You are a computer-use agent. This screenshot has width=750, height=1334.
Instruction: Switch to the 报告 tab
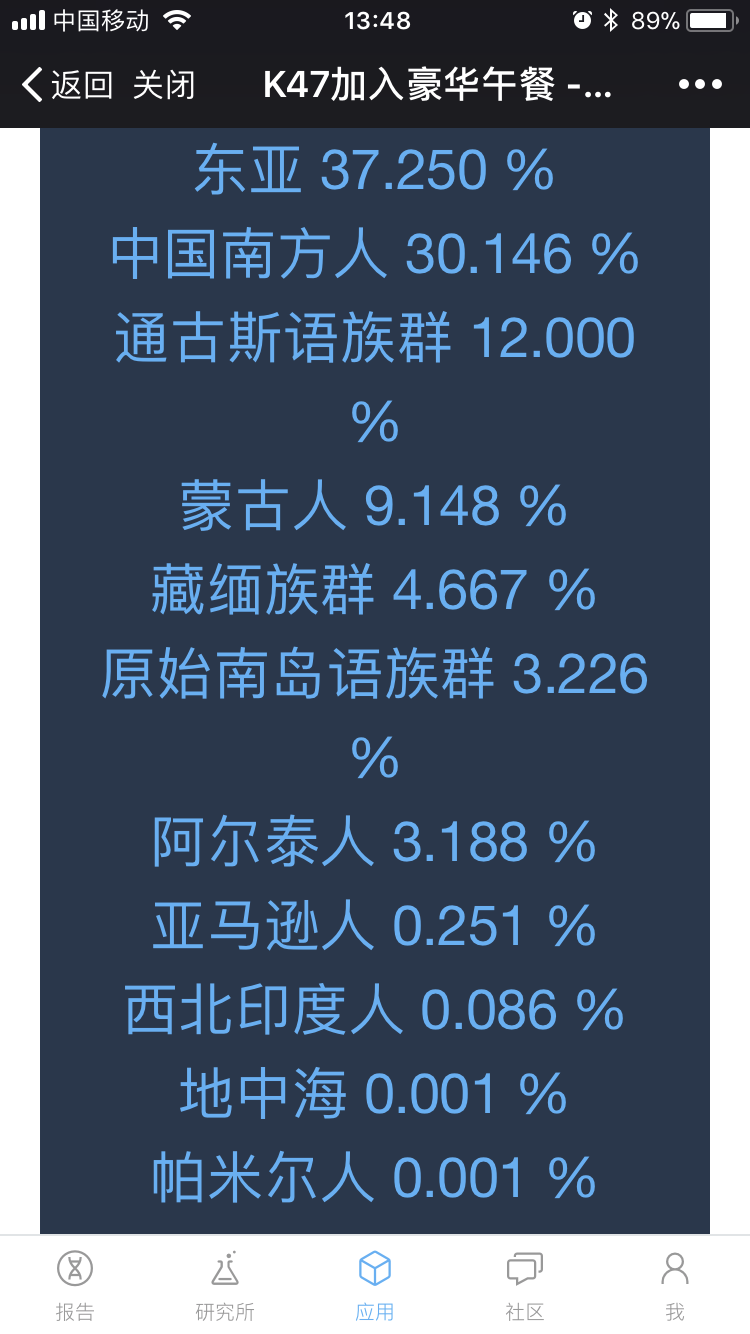(x=75, y=1286)
